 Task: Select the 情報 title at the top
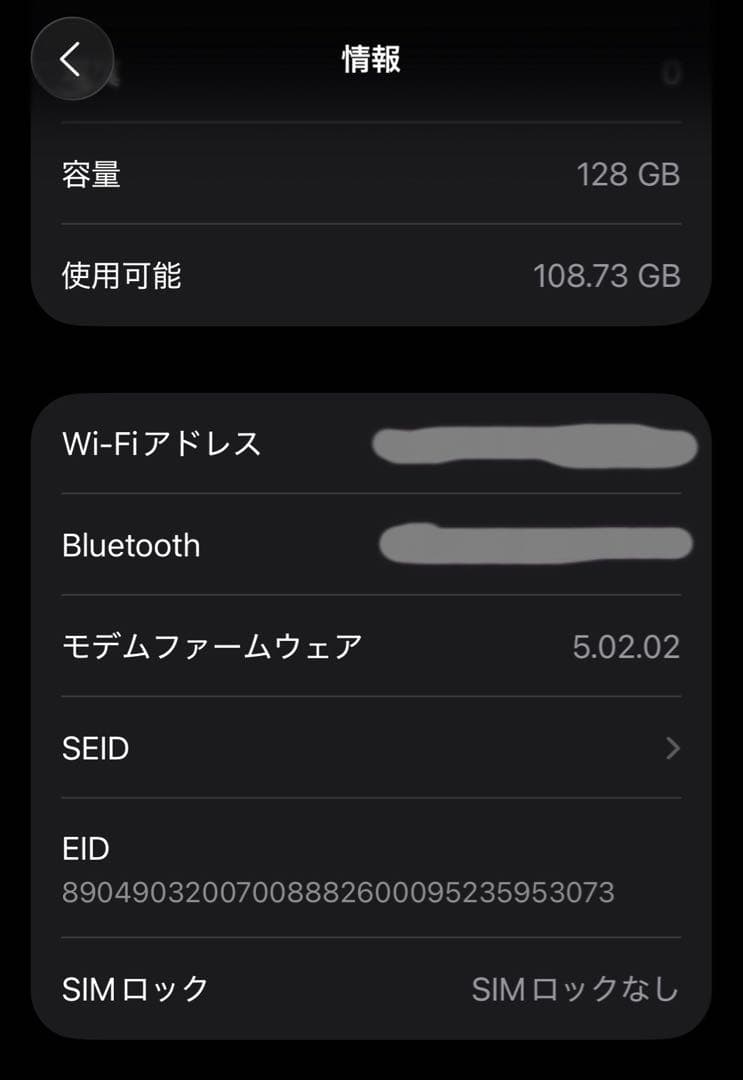(371, 58)
